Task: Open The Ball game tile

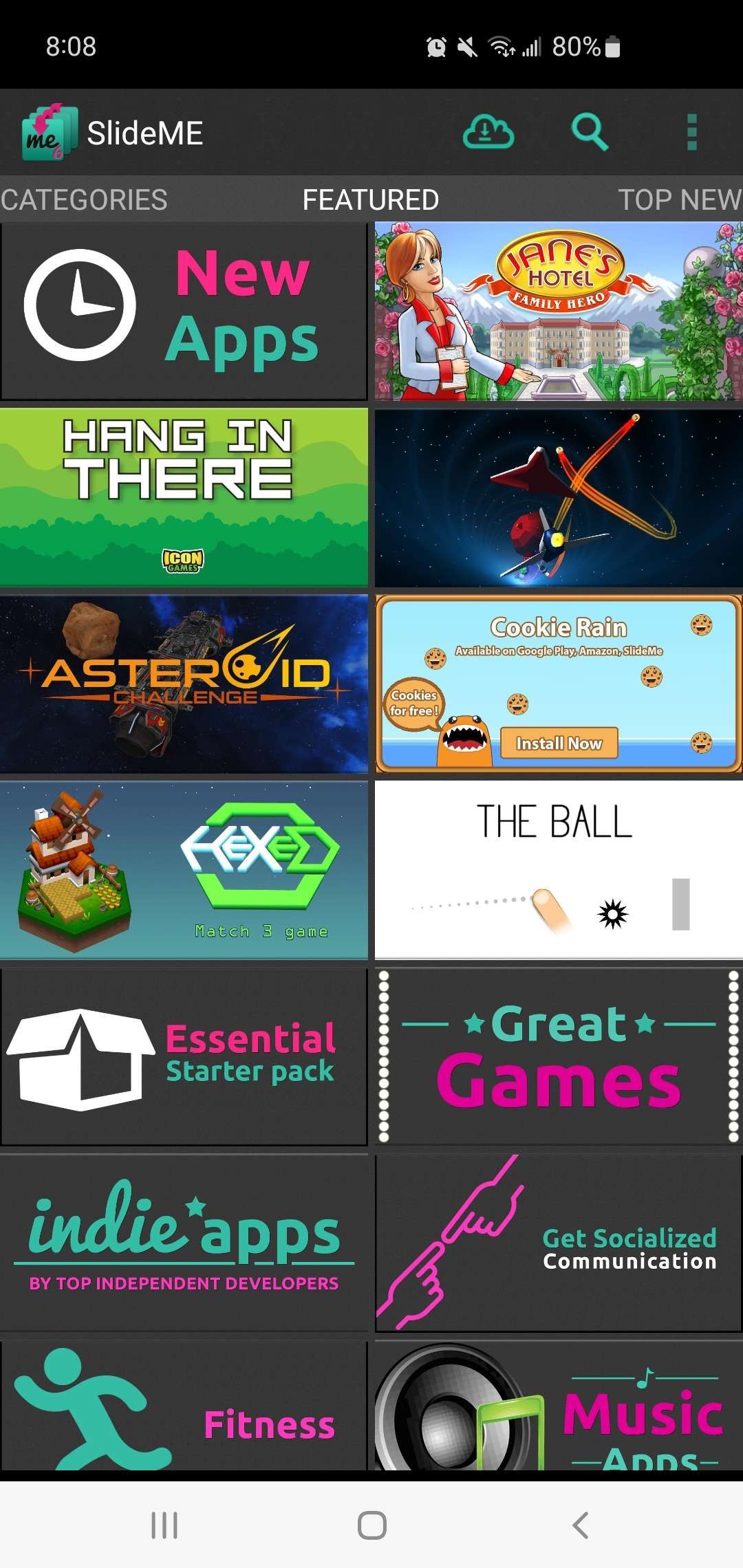Action: click(559, 870)
